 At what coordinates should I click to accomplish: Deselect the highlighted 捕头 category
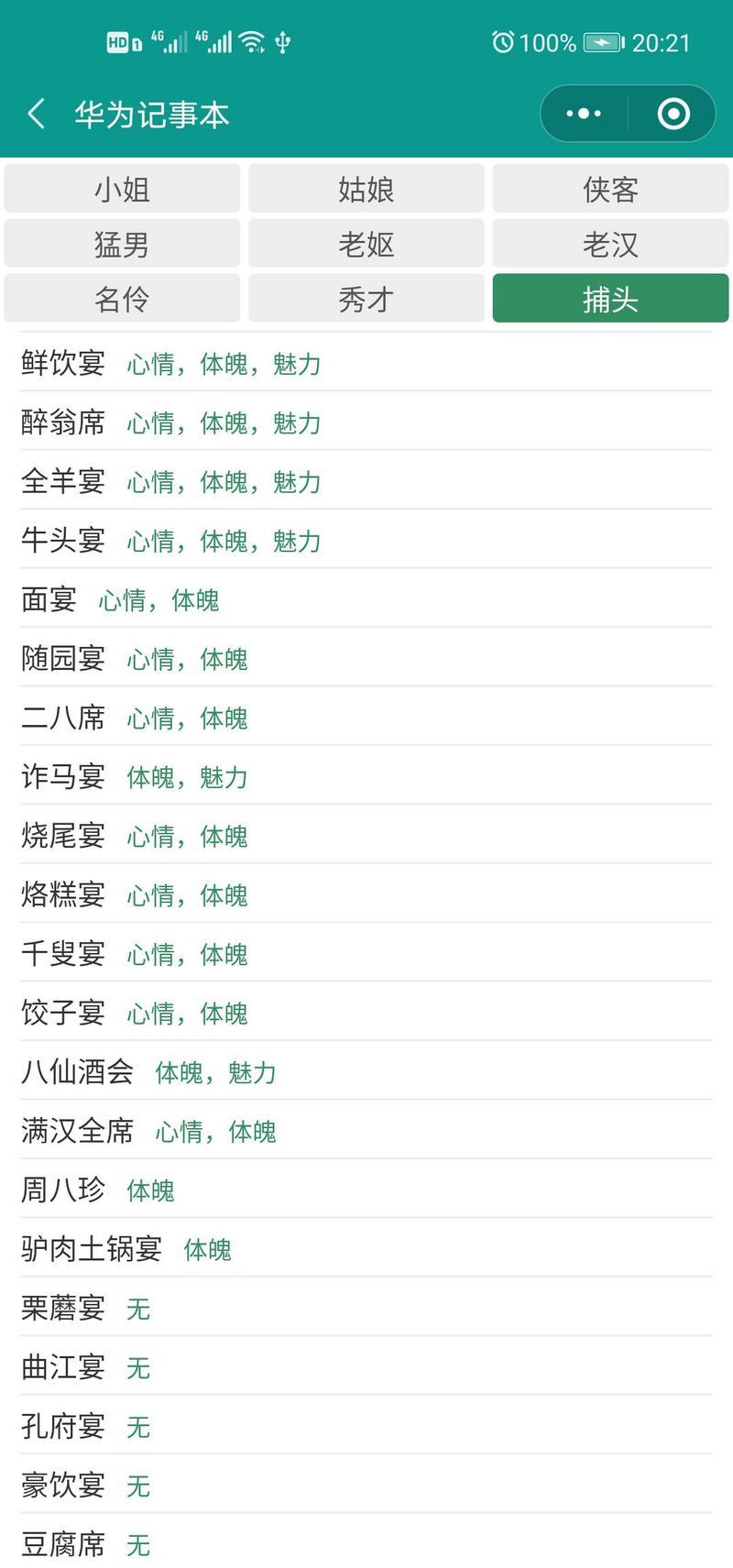pyautogui.click(x=609, y=297)
